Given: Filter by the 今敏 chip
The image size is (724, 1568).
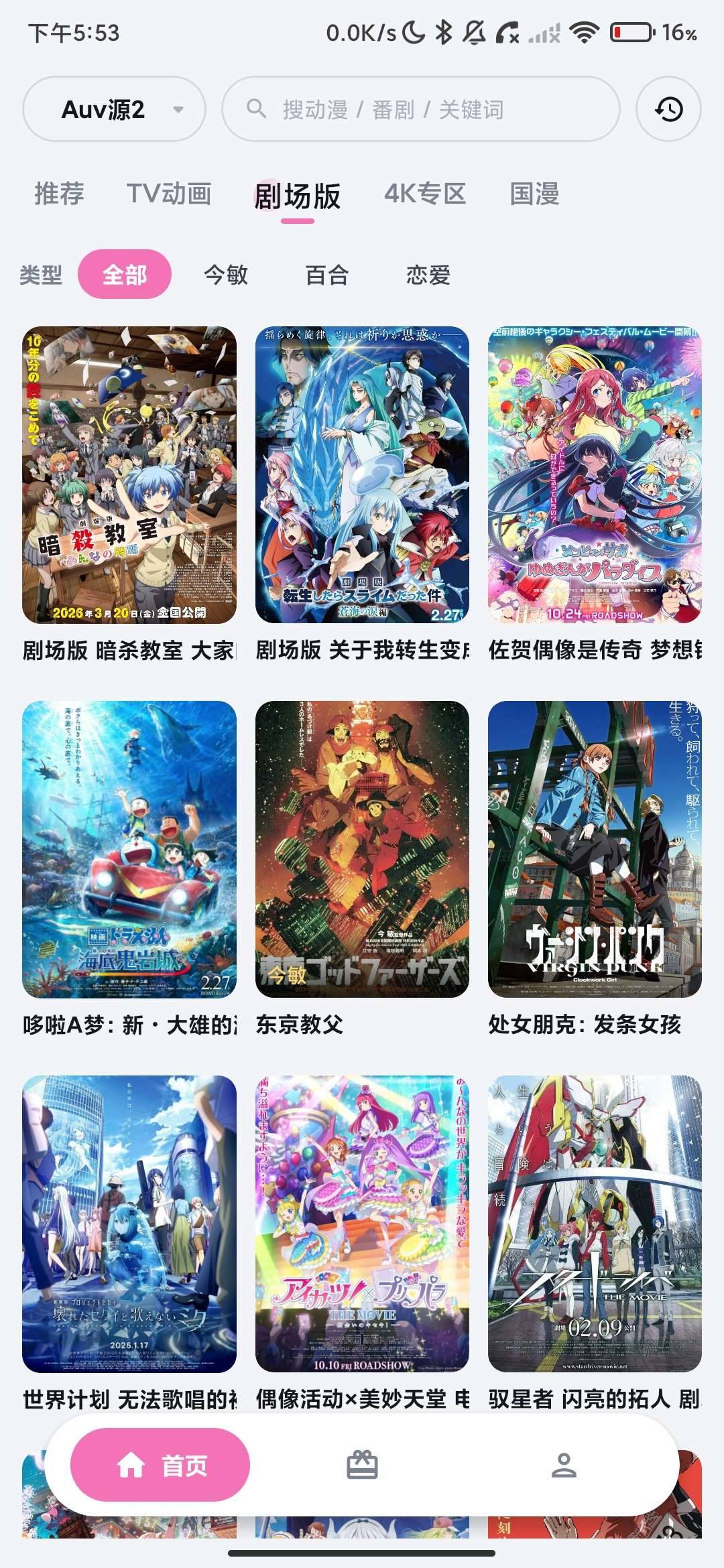Looking at the screenshot, I should coord(226,274).
